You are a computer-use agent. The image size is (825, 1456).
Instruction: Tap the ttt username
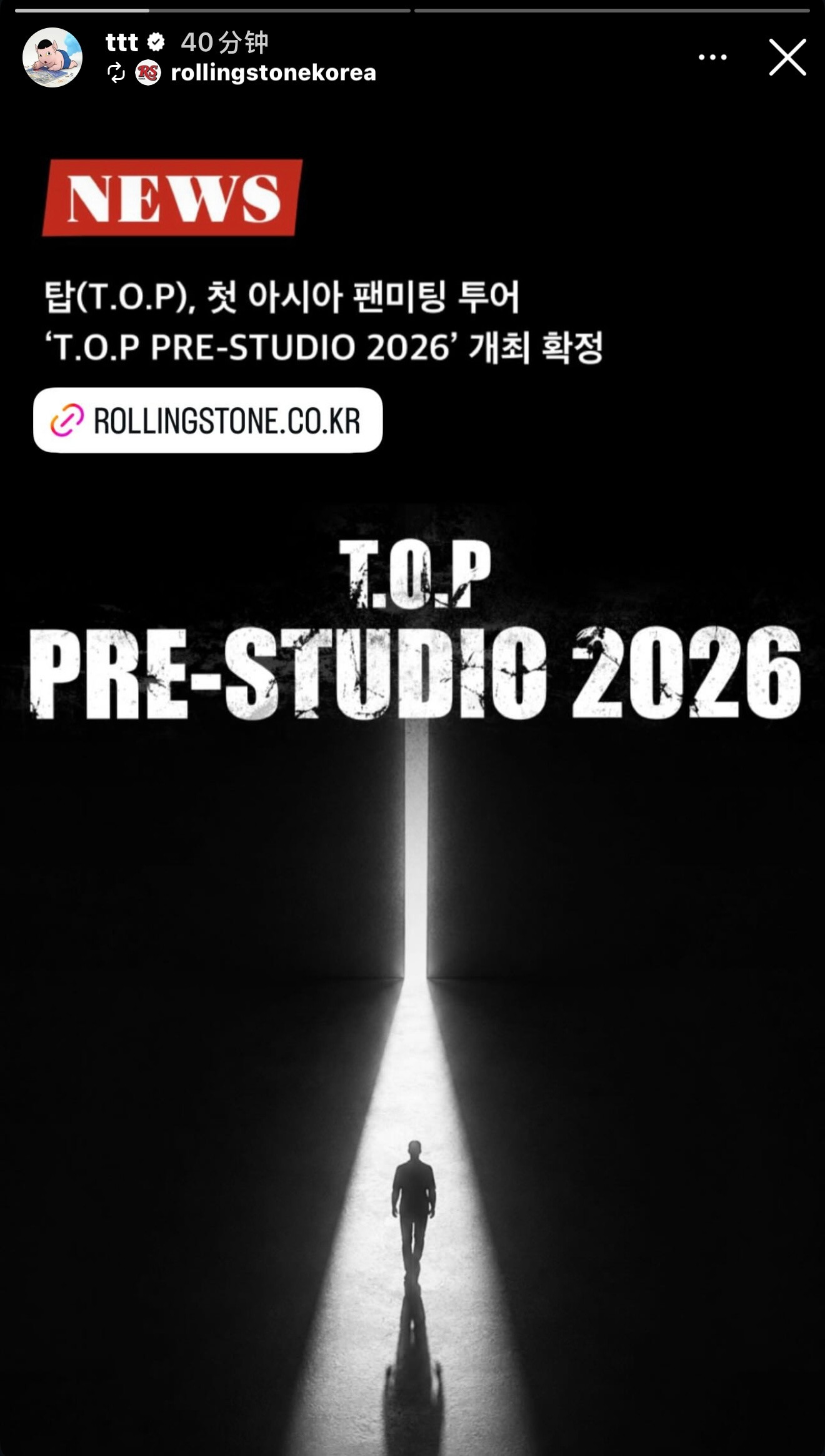pos(122,42)
